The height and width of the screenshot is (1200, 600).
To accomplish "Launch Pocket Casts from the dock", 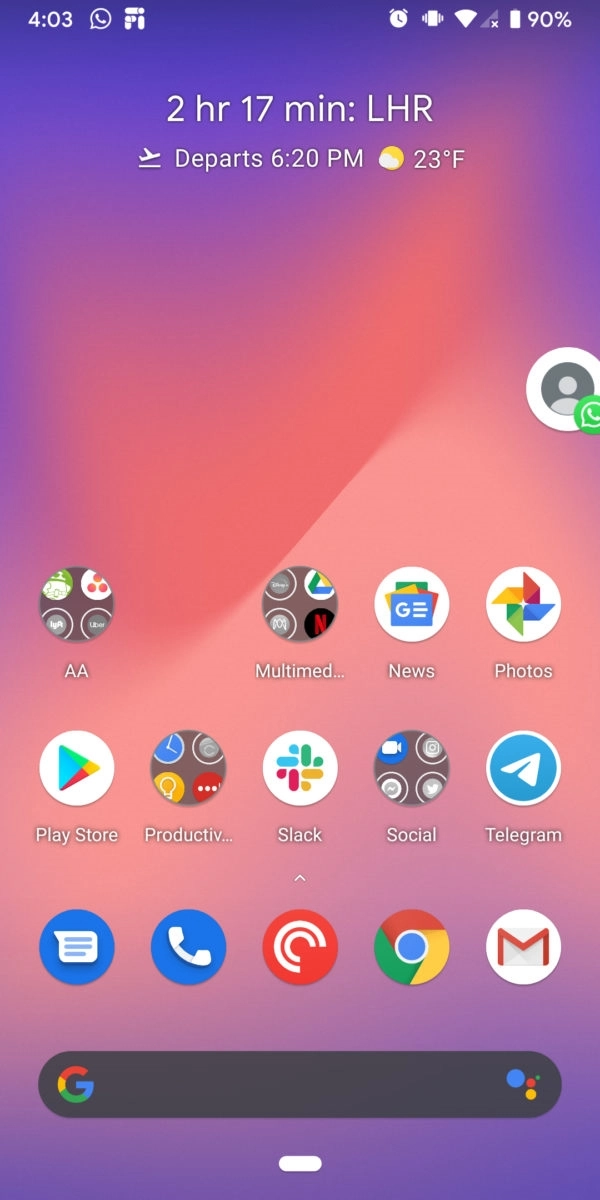I will (300, 946).
